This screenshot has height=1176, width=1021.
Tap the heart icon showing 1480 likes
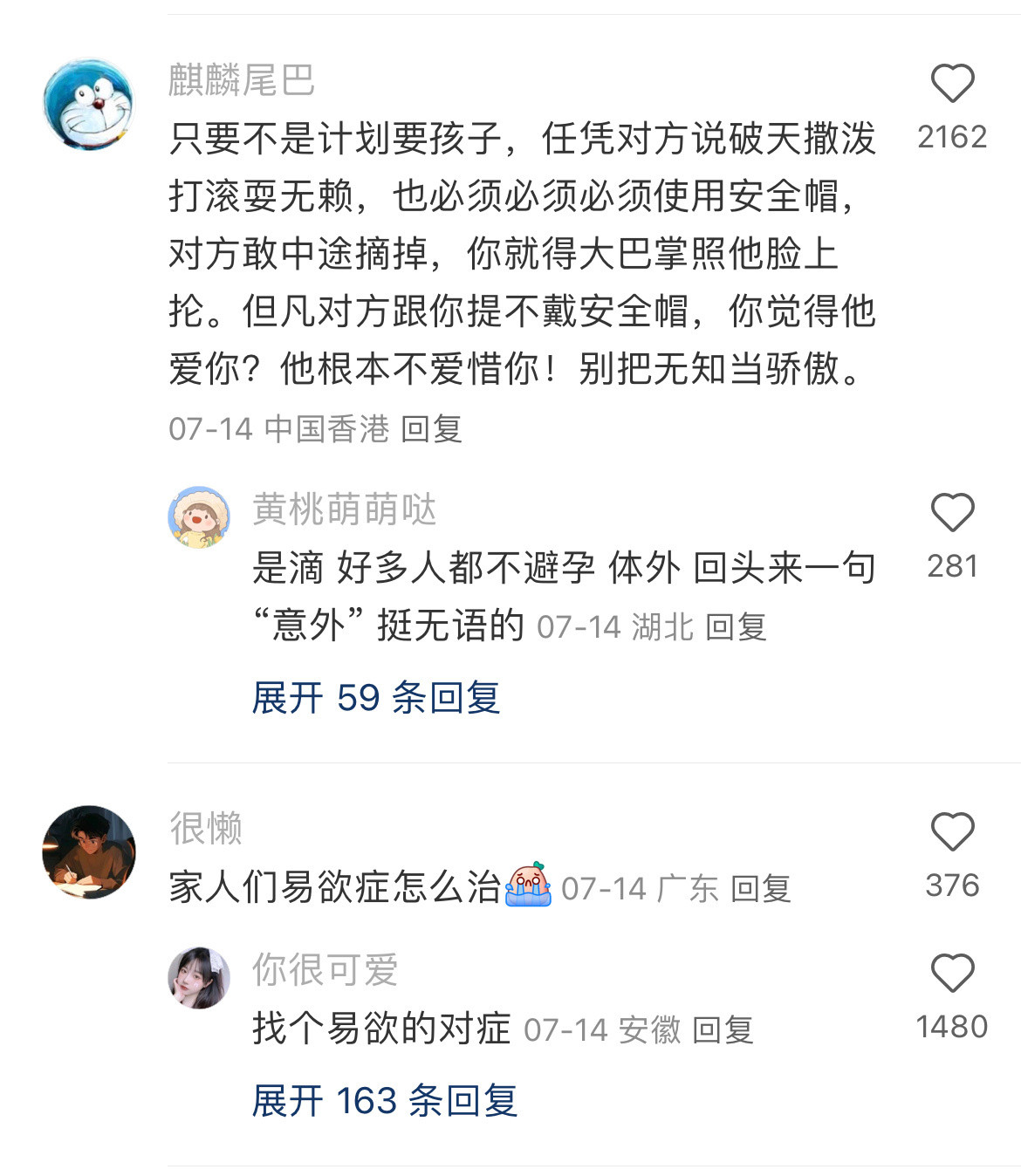pos(951,971)
